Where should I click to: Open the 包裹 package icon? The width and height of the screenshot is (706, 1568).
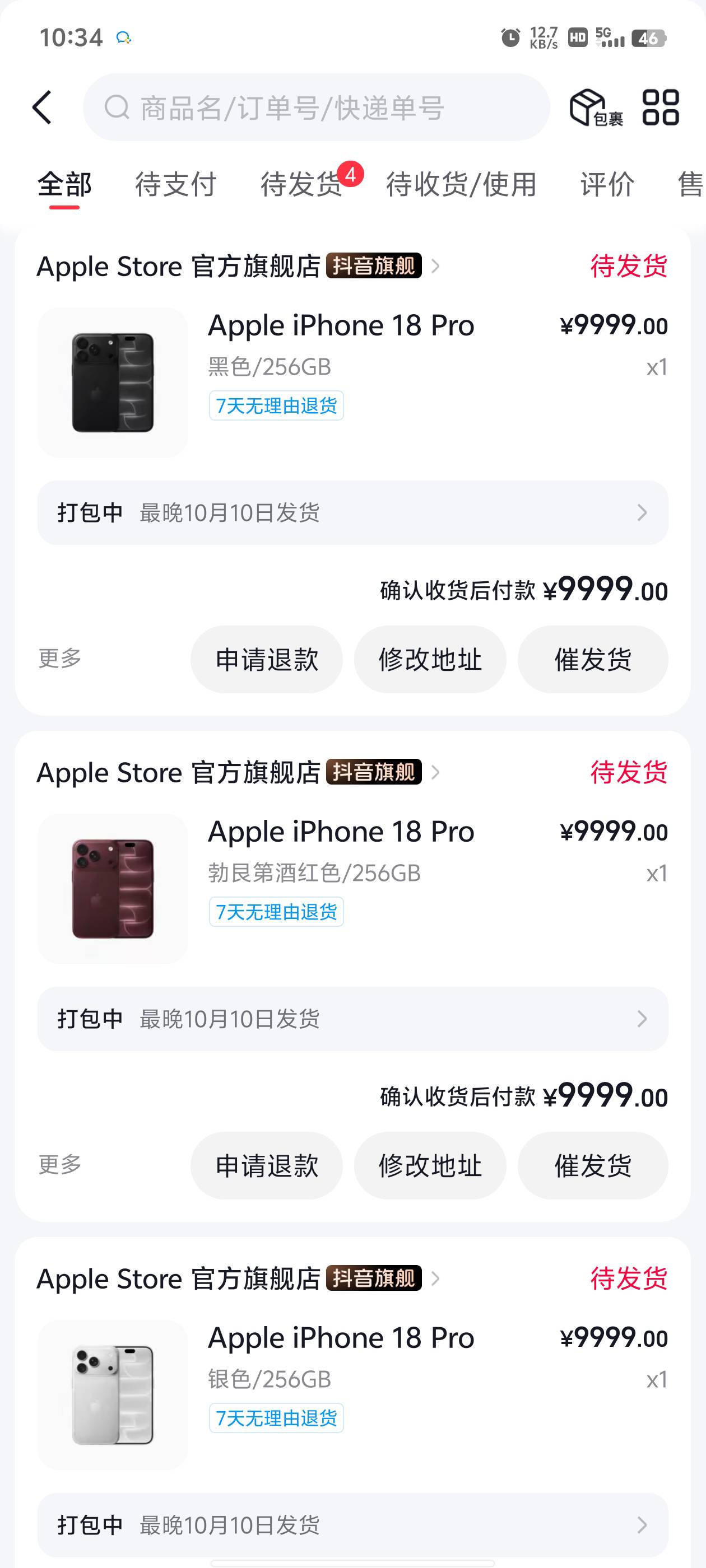click(x=595, y=108)
